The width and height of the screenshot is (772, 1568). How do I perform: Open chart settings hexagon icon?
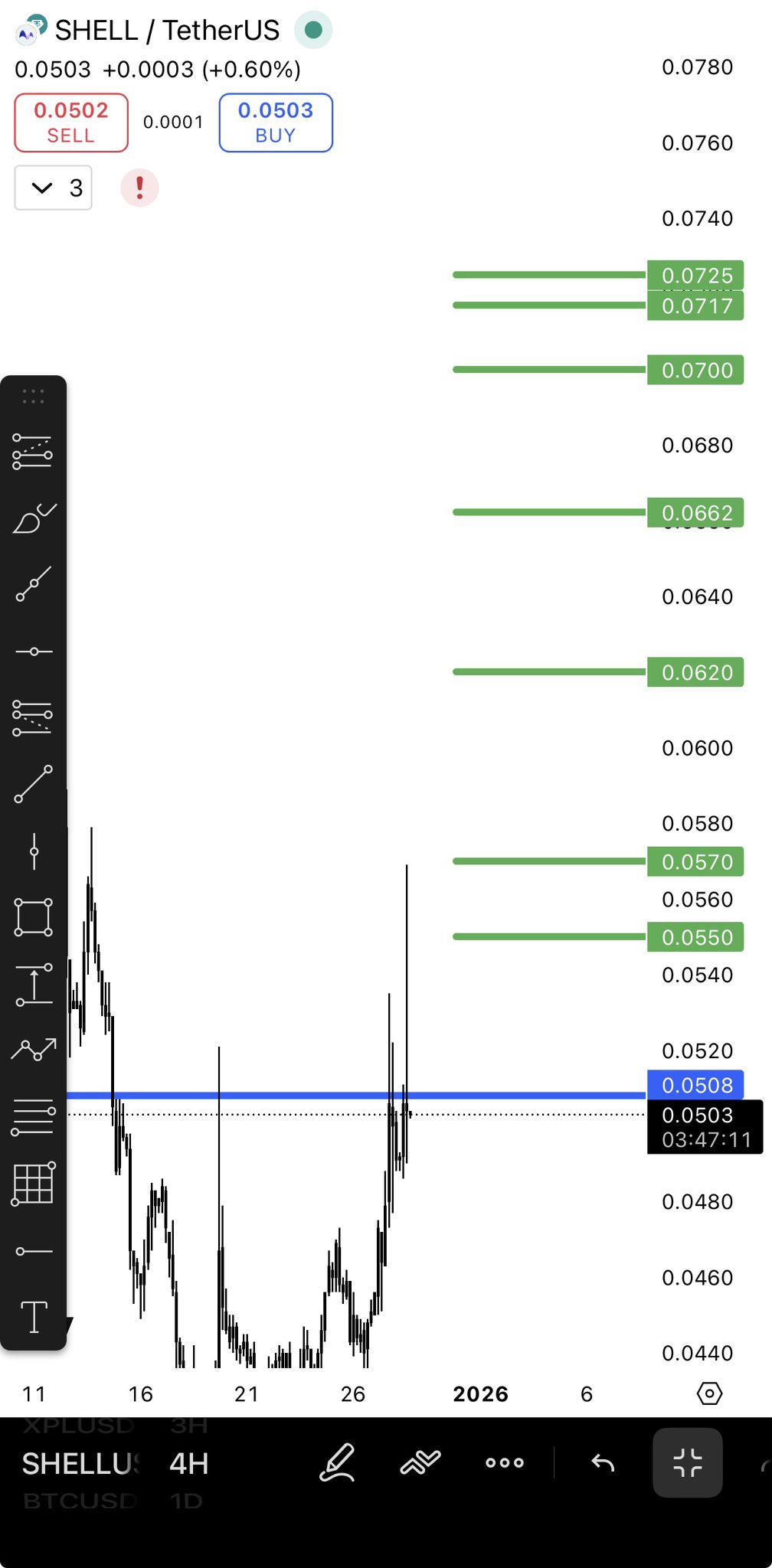(x=709, y=1393)
